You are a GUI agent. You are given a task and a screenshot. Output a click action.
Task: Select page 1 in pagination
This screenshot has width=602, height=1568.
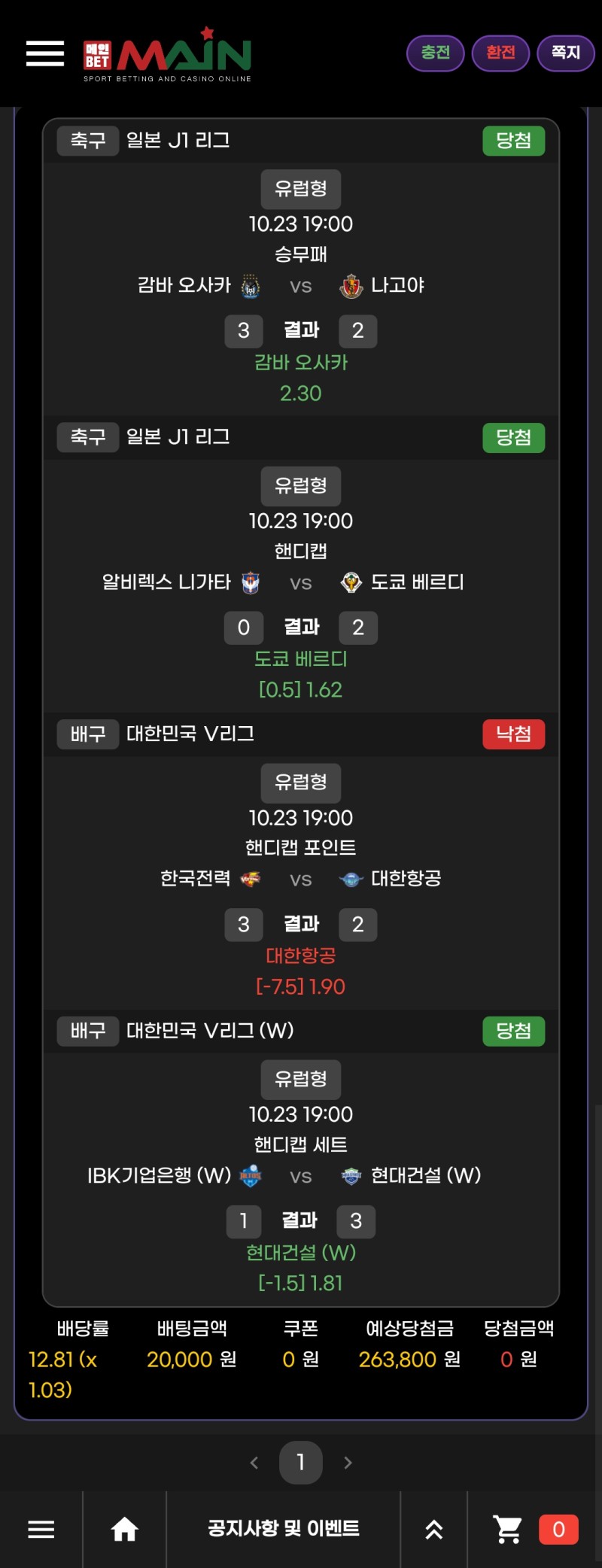point(301,1463)
